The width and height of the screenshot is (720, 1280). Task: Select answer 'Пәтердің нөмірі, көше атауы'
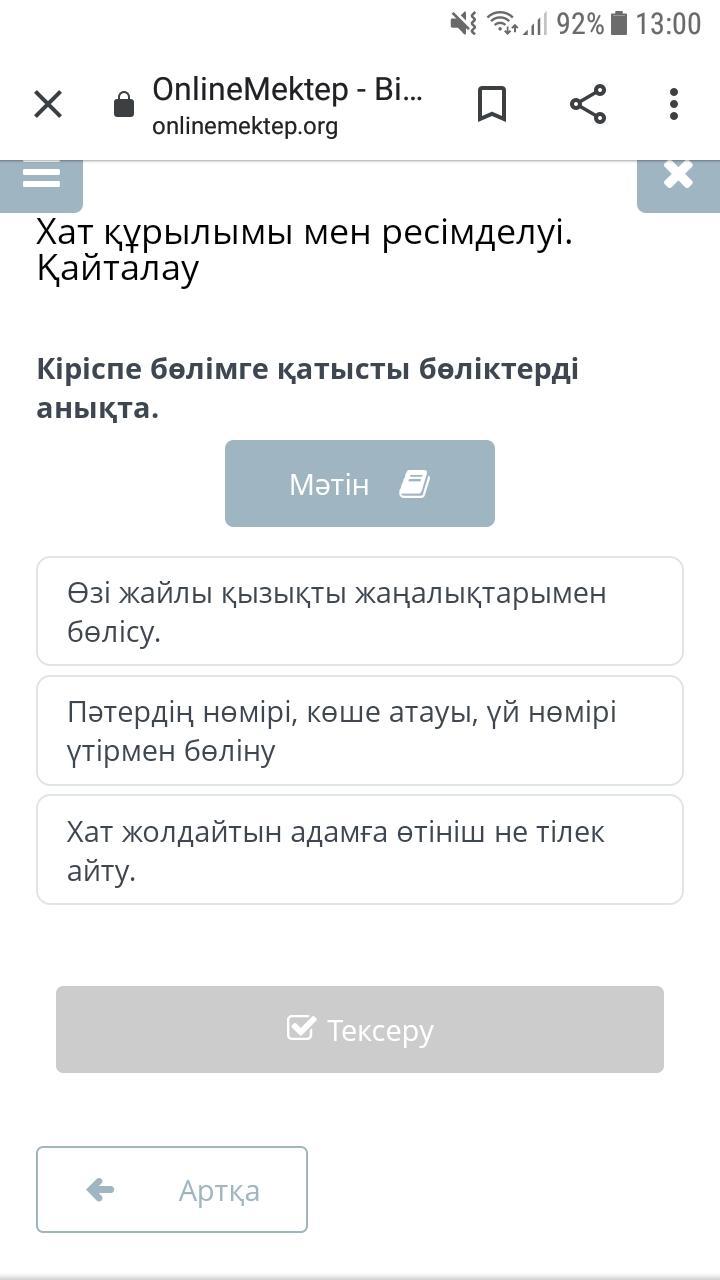click(360, 730)
